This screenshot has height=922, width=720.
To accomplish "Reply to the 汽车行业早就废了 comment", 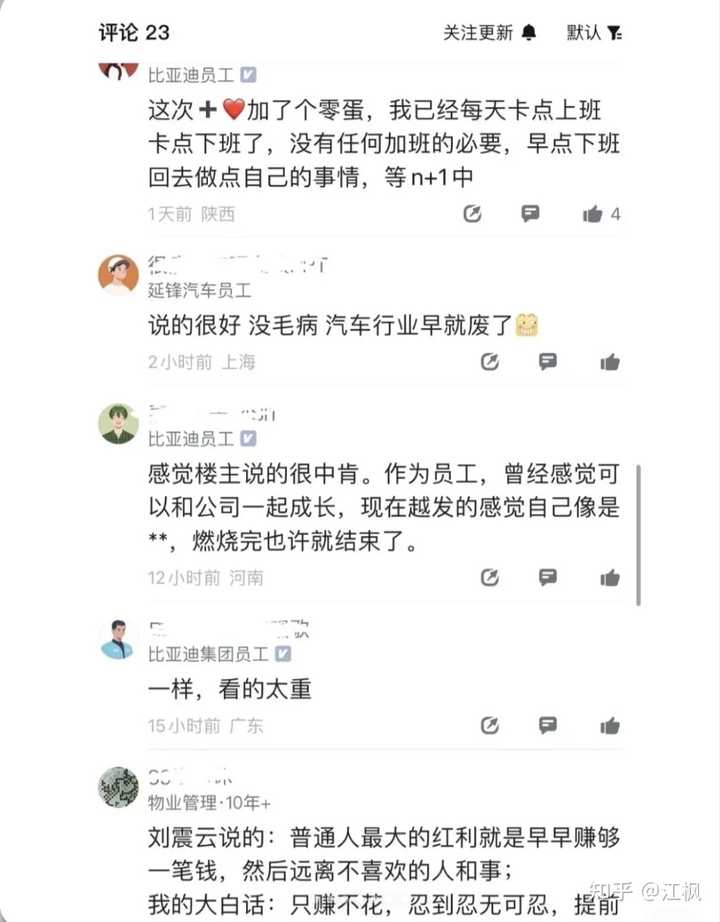I will pyautogui.click(x=548, y=362).
